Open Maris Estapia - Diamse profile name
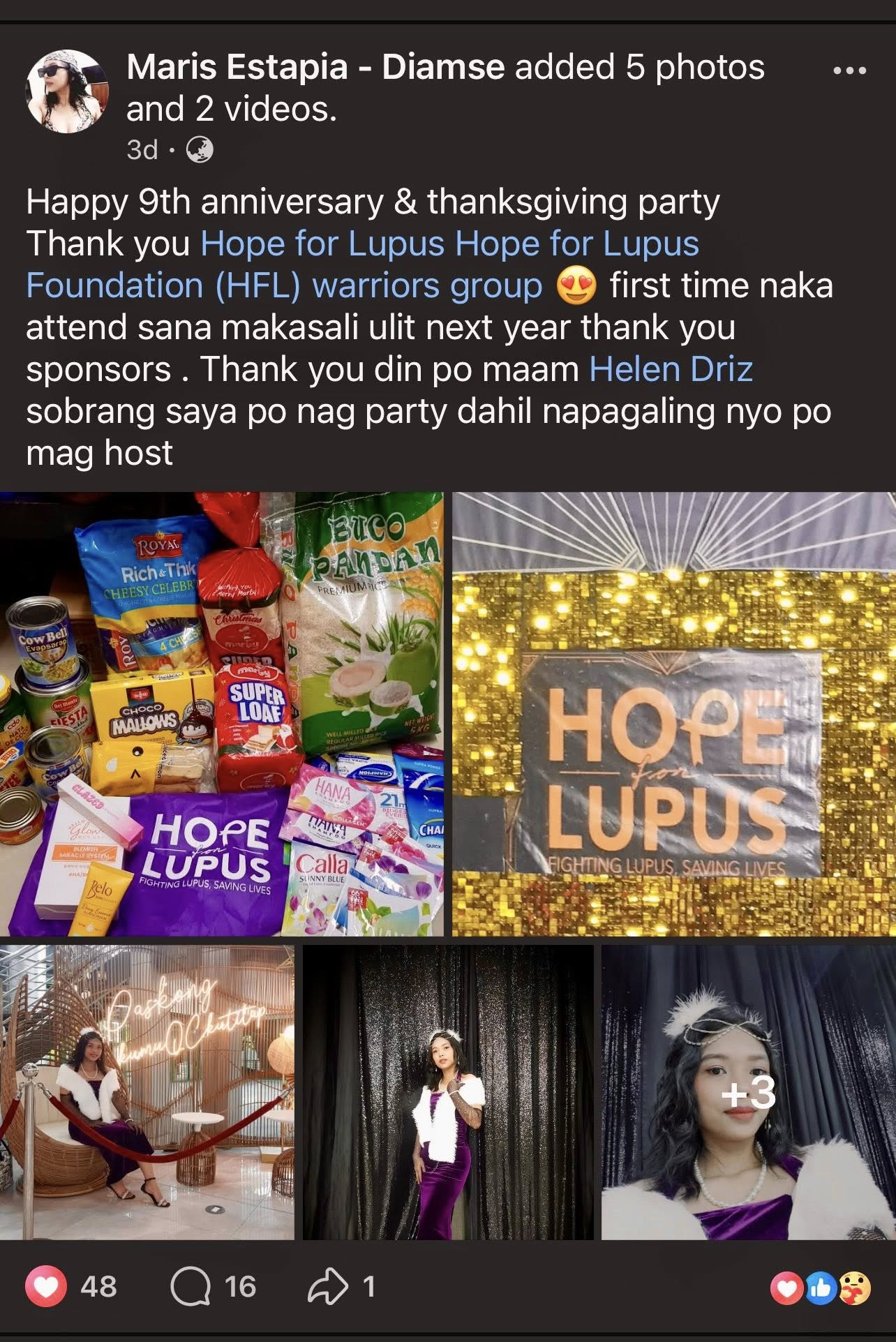Screen dimensions: 896x1342 [x=315, y=68]
